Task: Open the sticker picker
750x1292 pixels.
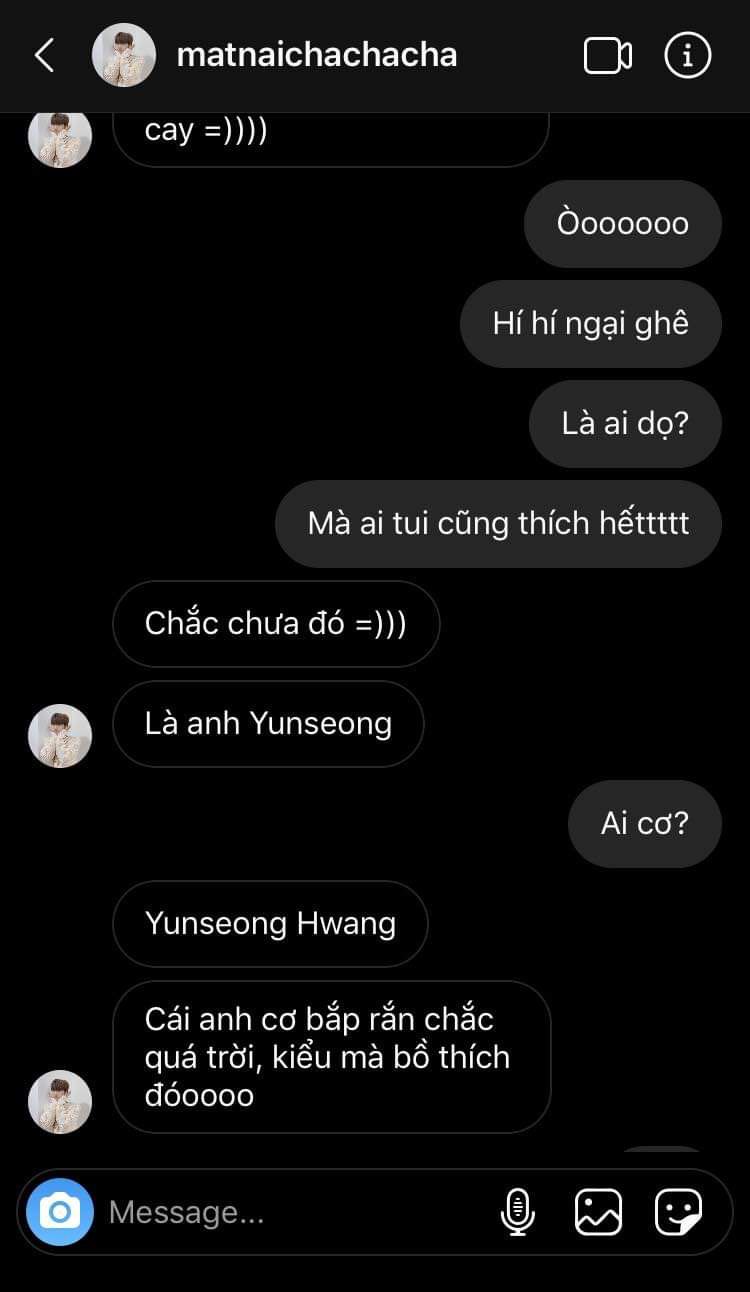Action: point(678,1212)
